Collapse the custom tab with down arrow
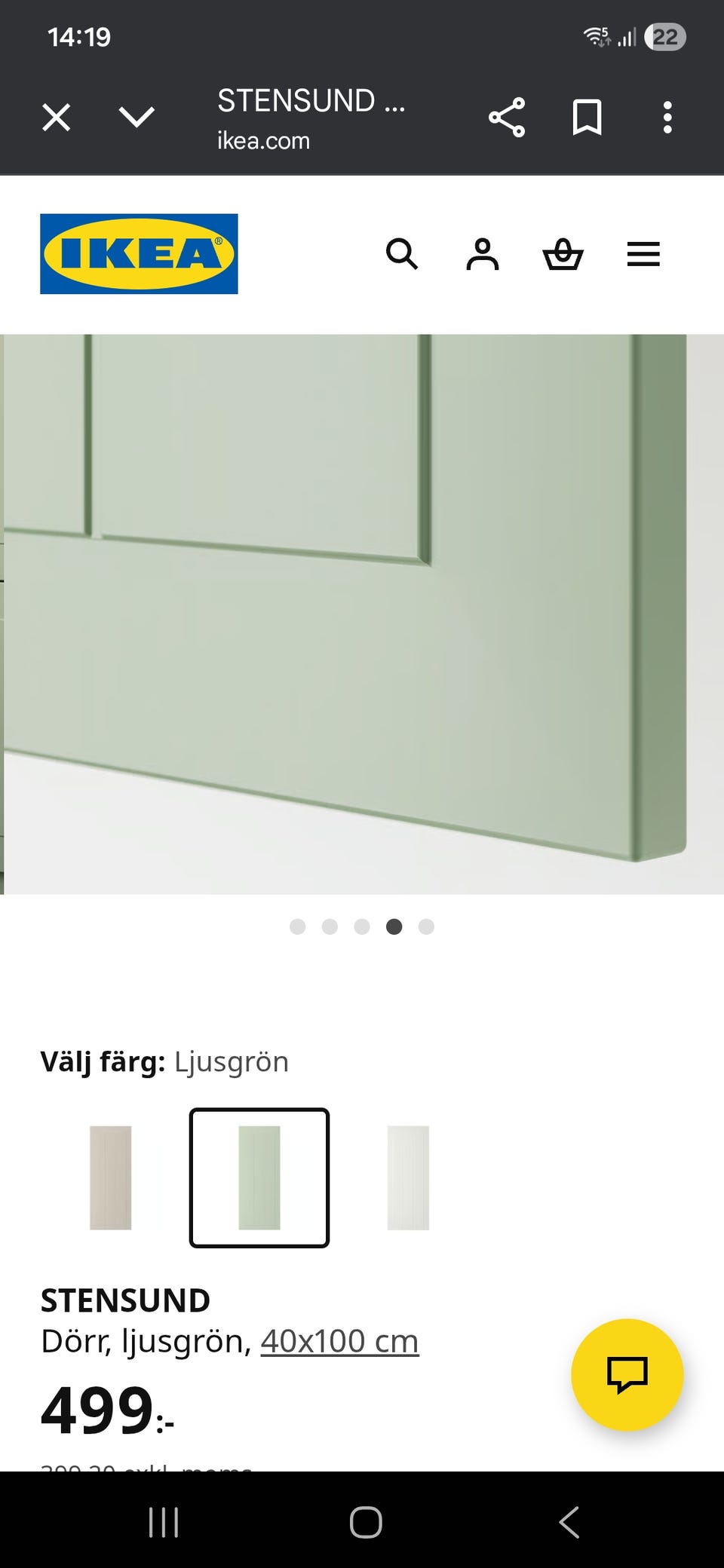This screenshot has height=1568, width=724. tap(137, 117)
